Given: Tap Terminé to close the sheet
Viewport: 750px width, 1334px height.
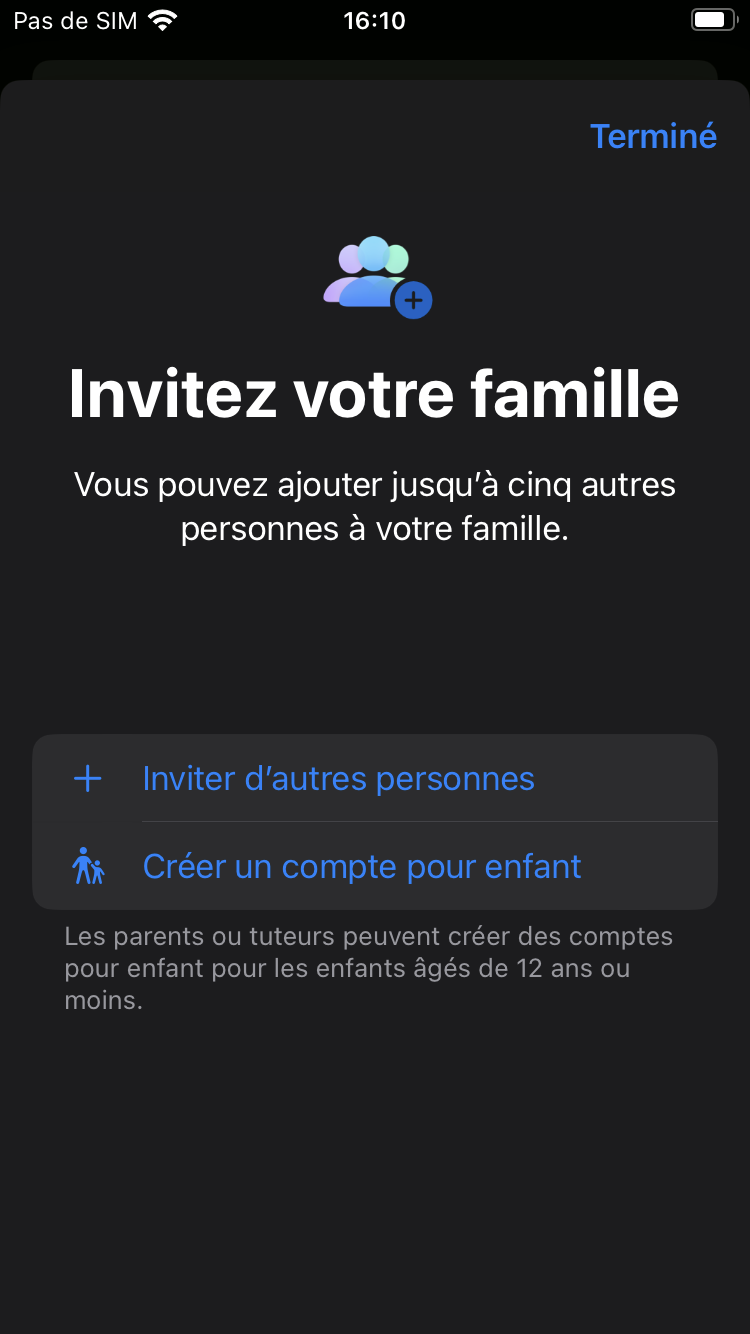Looking at the screenshot, I should [x=653, y=136].
